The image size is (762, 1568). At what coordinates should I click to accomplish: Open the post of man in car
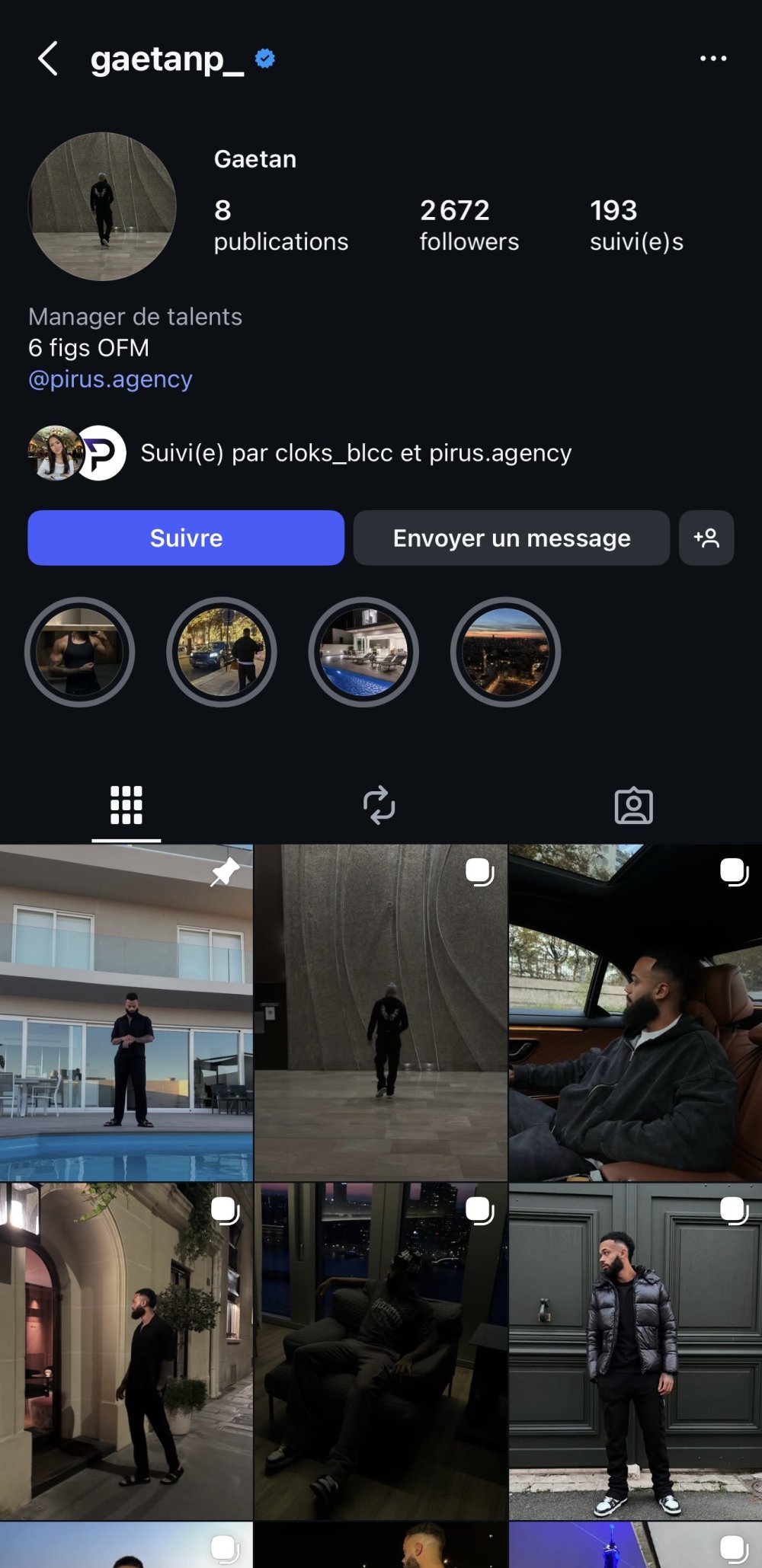coord(635,1012)
